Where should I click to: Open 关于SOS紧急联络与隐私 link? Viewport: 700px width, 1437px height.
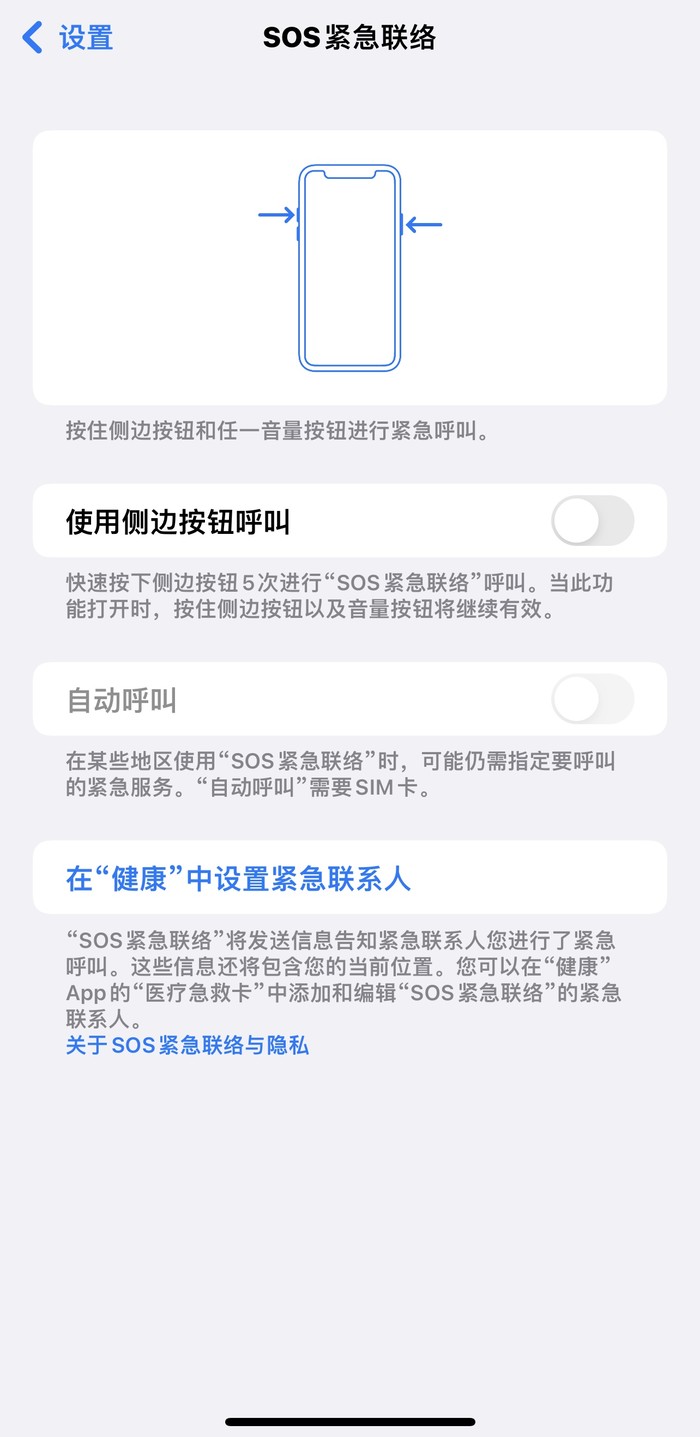tap(187, 1046)
